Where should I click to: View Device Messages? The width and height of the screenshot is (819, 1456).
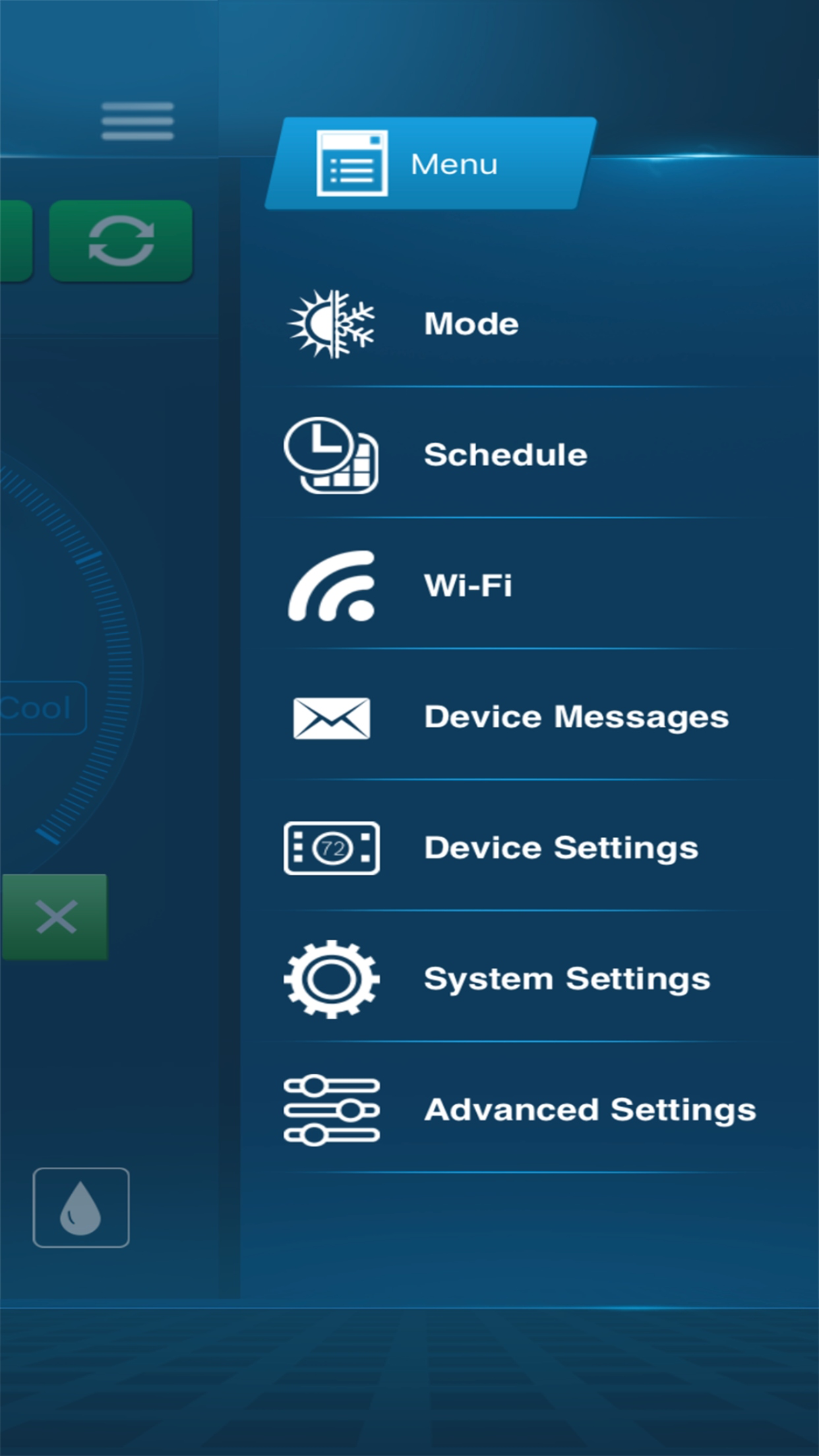click(x=576, y=717)
